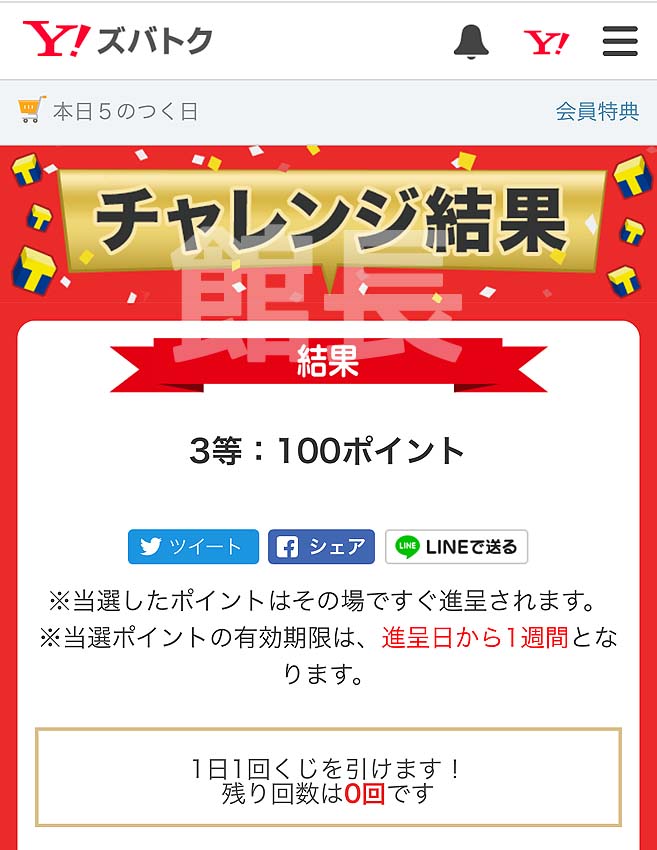Open the notifications bell

472,41
